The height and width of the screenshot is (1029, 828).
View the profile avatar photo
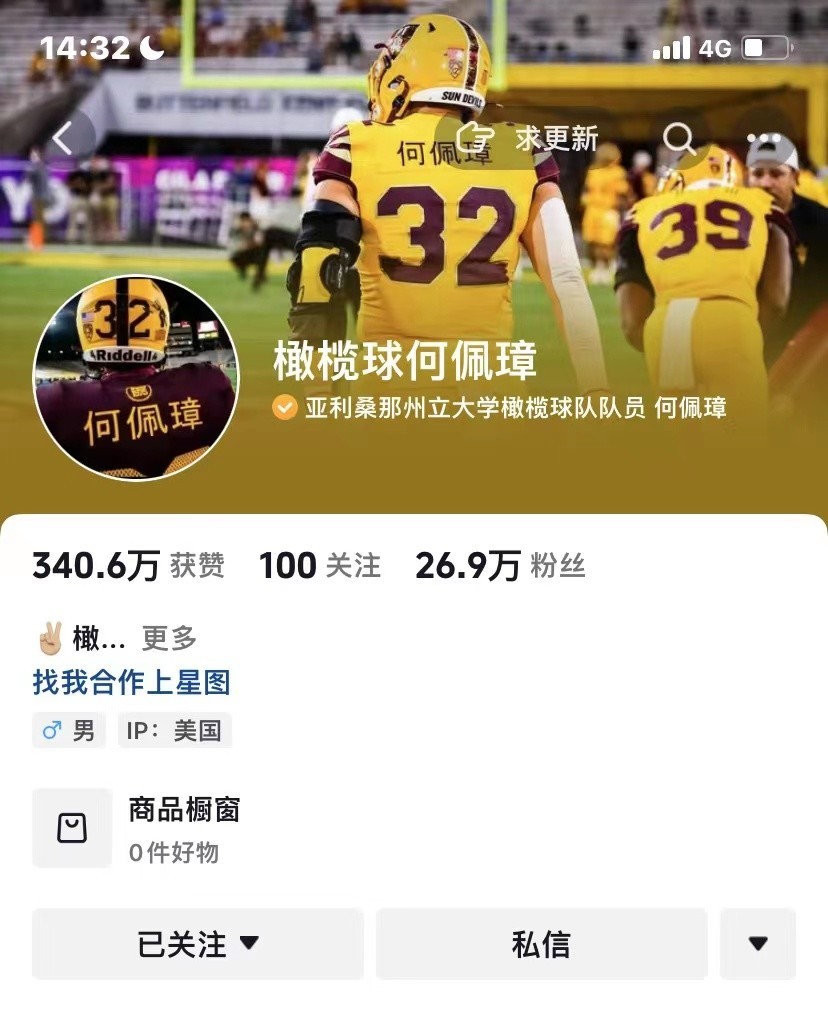click(x=136, y=378)
